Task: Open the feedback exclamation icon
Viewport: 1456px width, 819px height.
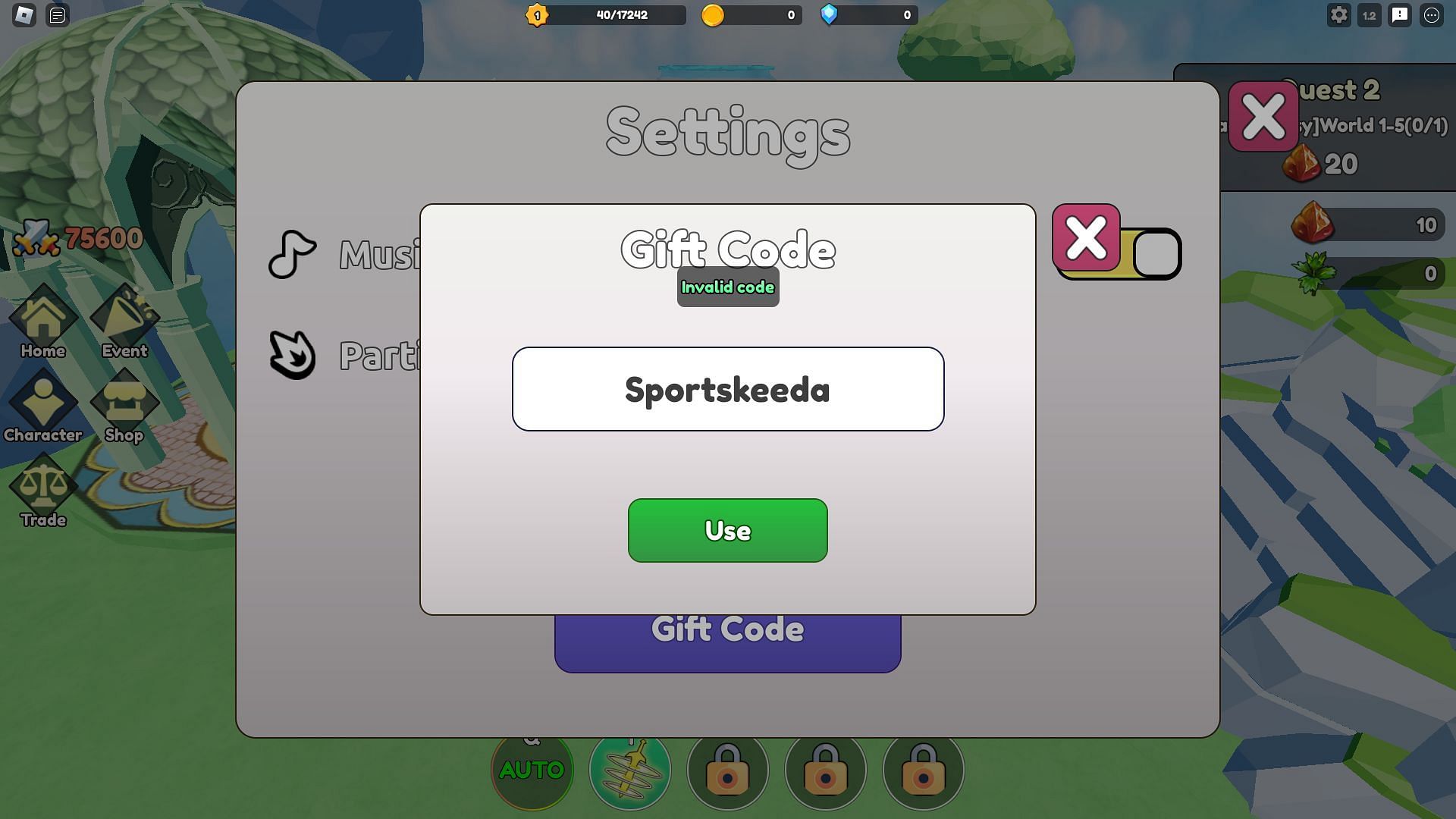Action: (x=1400, y=15)
